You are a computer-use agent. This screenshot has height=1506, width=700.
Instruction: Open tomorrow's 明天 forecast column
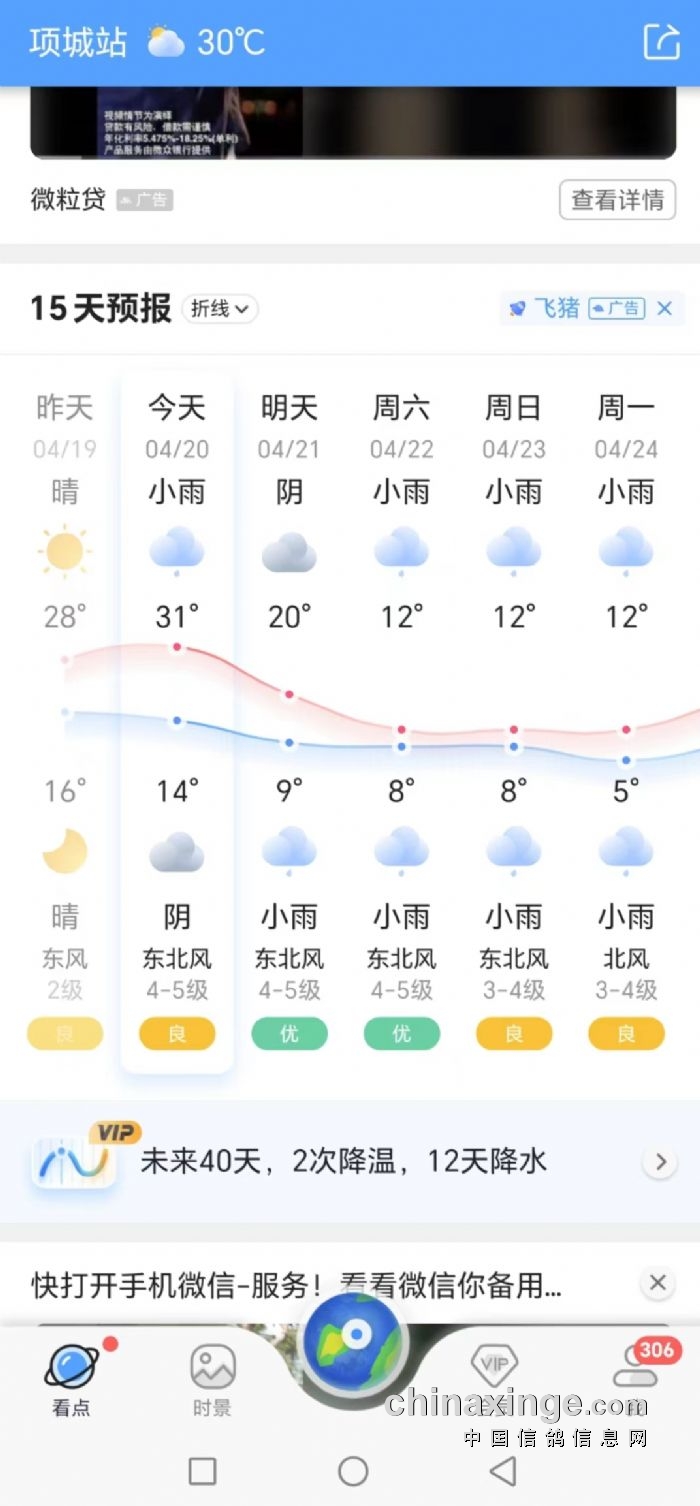[x=289, y=720]
